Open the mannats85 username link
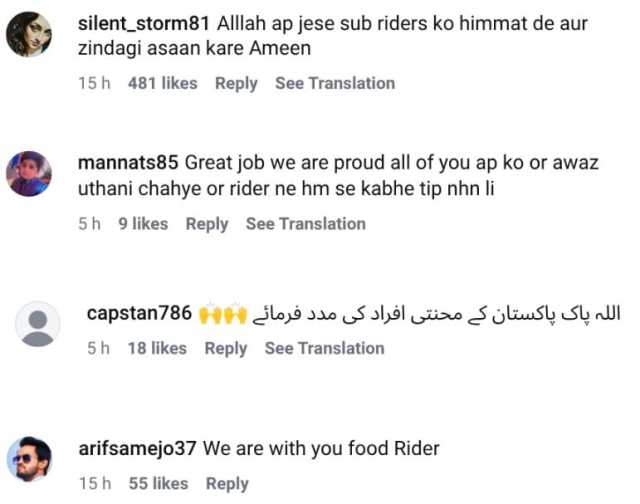Image resolution: width=640 pixels, height=504 pixels. click(x=128, y=162)
